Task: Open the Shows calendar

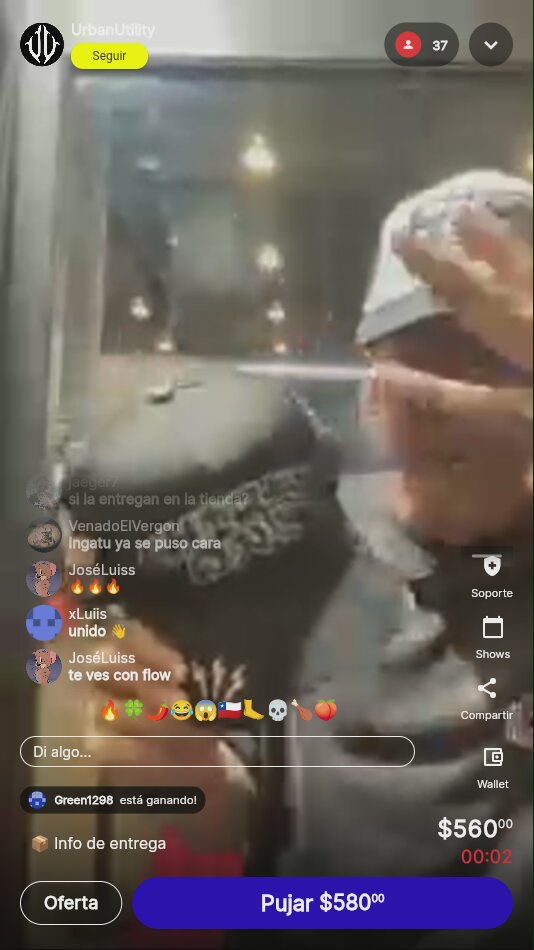Action: 492,637
